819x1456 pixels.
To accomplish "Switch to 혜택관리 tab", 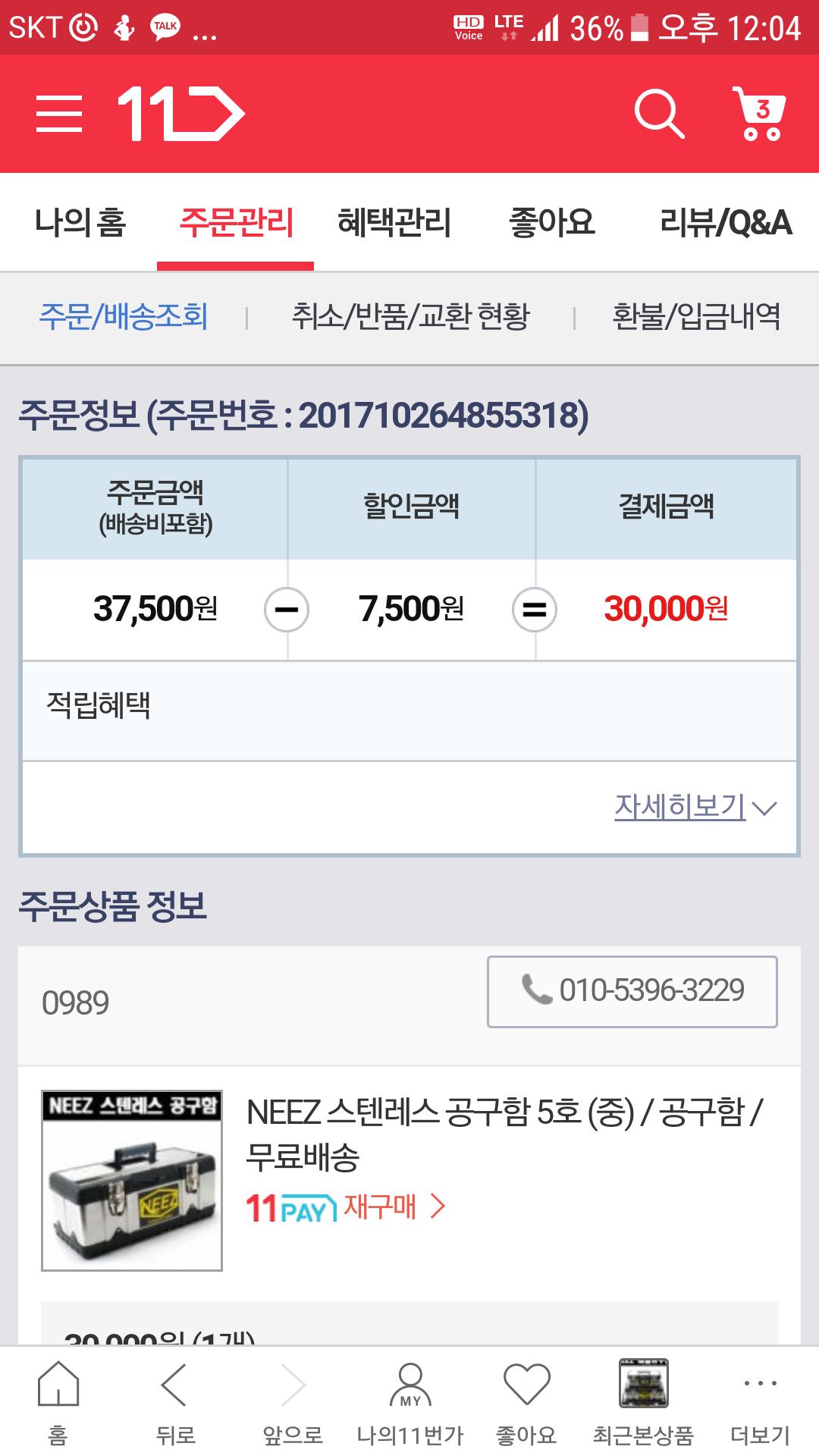I will [394, 223].
